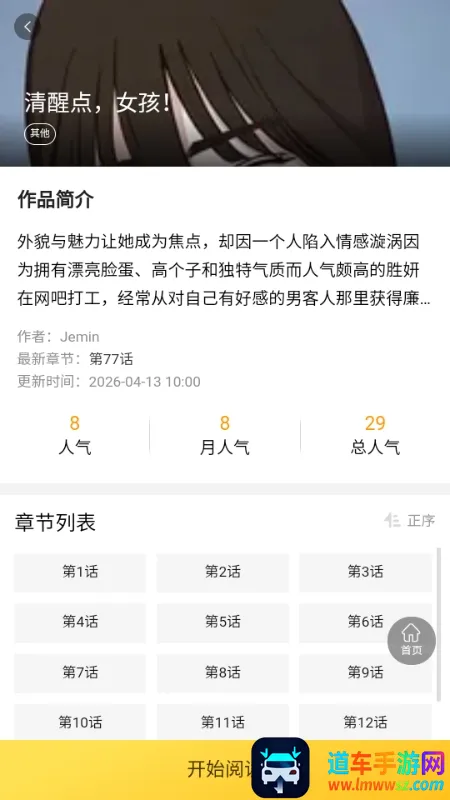Open chapter 第3话
This screenshot has width=450, height=800.
(x=365, y=572)
